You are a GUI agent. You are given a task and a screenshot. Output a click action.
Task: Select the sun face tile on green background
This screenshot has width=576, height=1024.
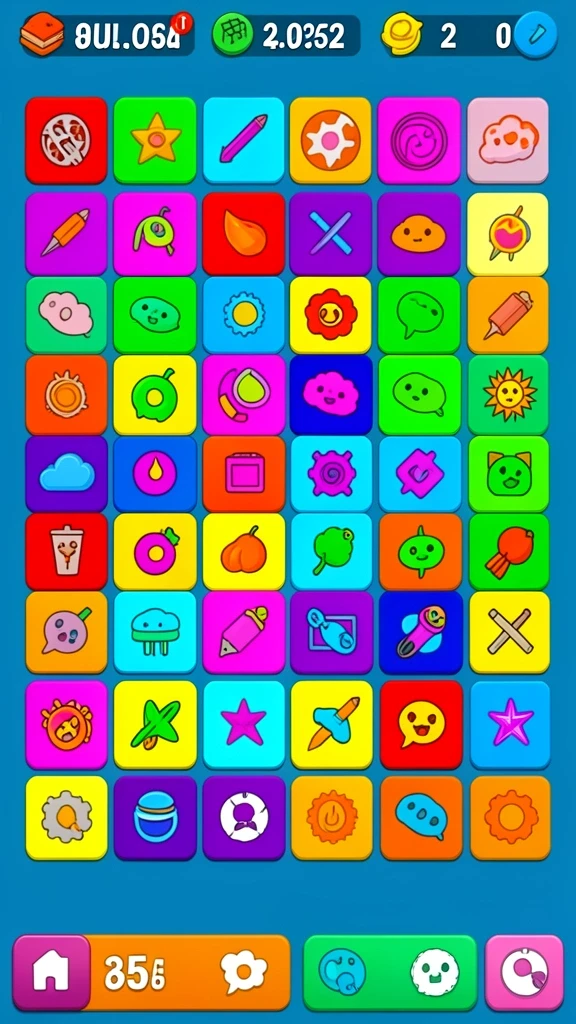point(509,394)
